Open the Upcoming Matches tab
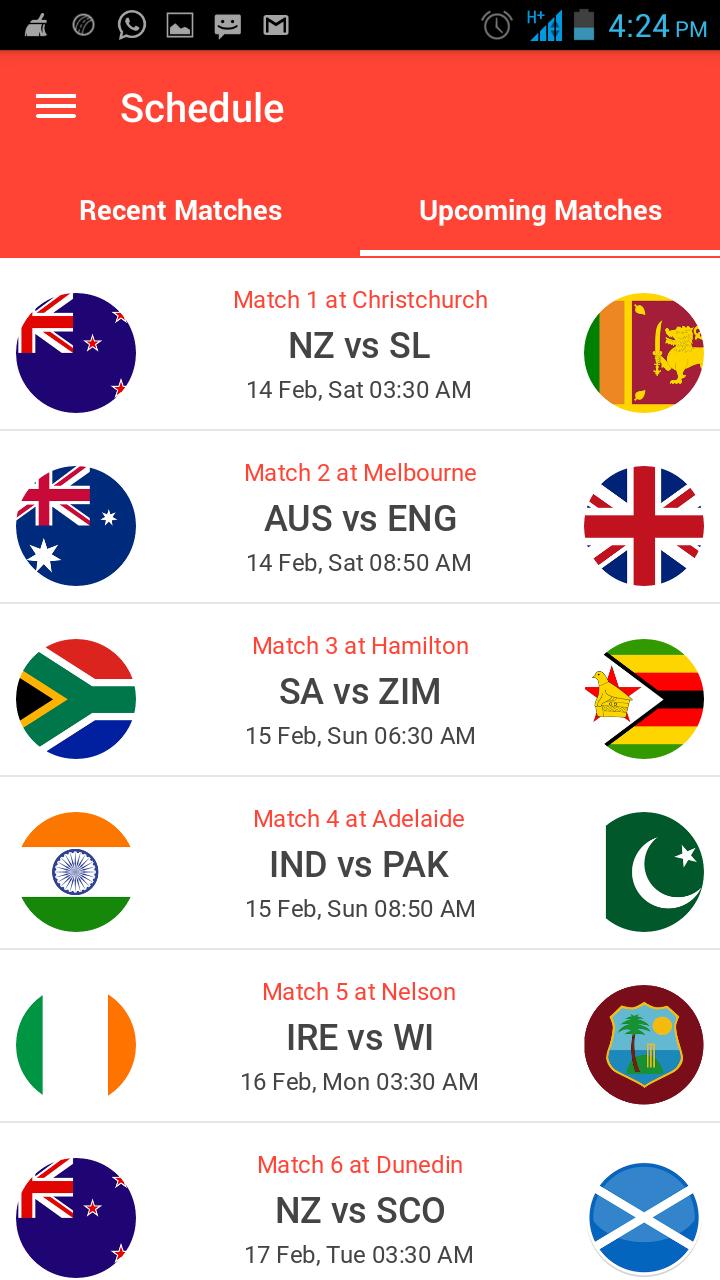The width and height of the screenshot is (720, 1280). pos(540,210)
